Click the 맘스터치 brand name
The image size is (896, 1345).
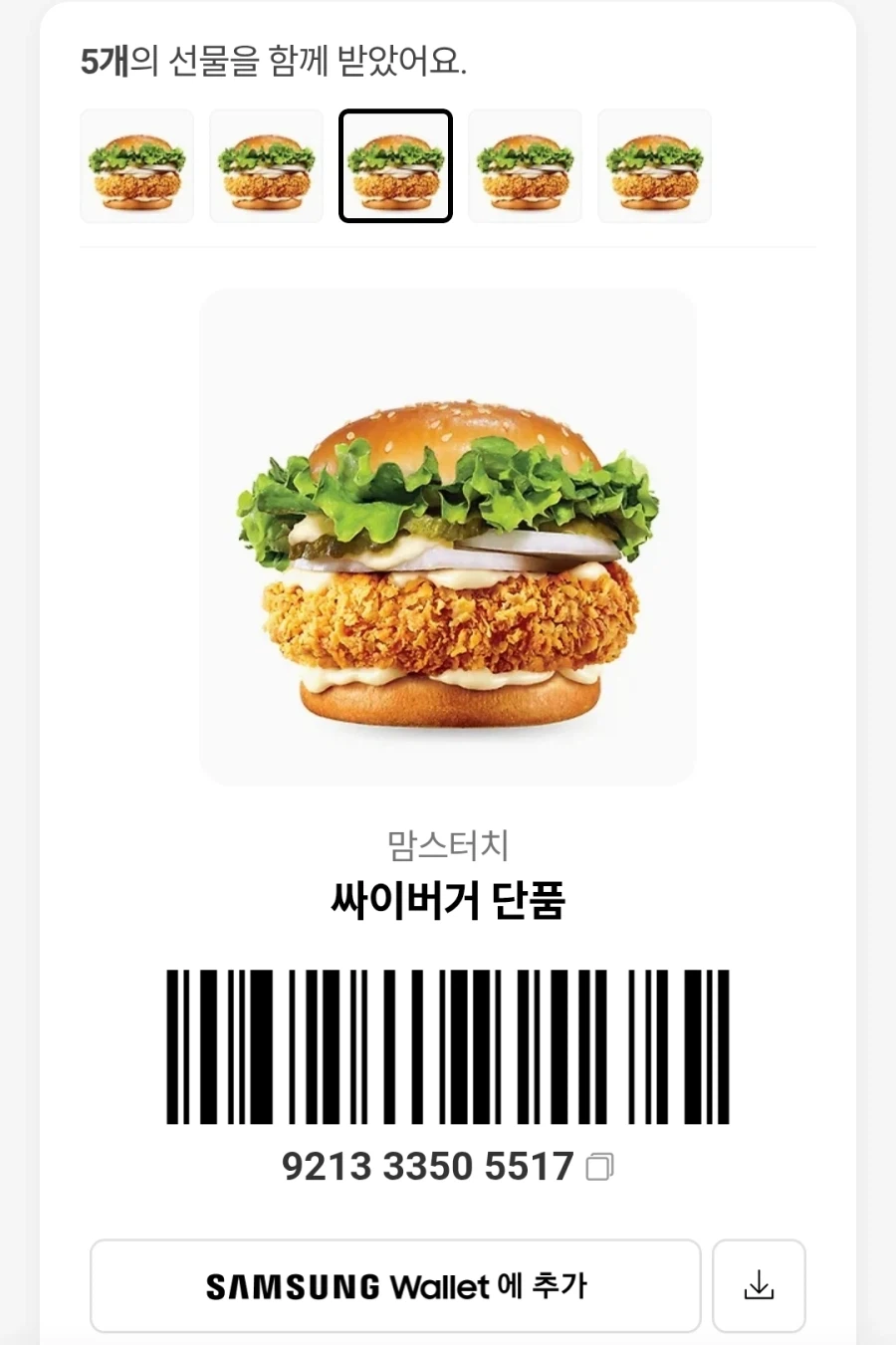[x=448, y=845]
